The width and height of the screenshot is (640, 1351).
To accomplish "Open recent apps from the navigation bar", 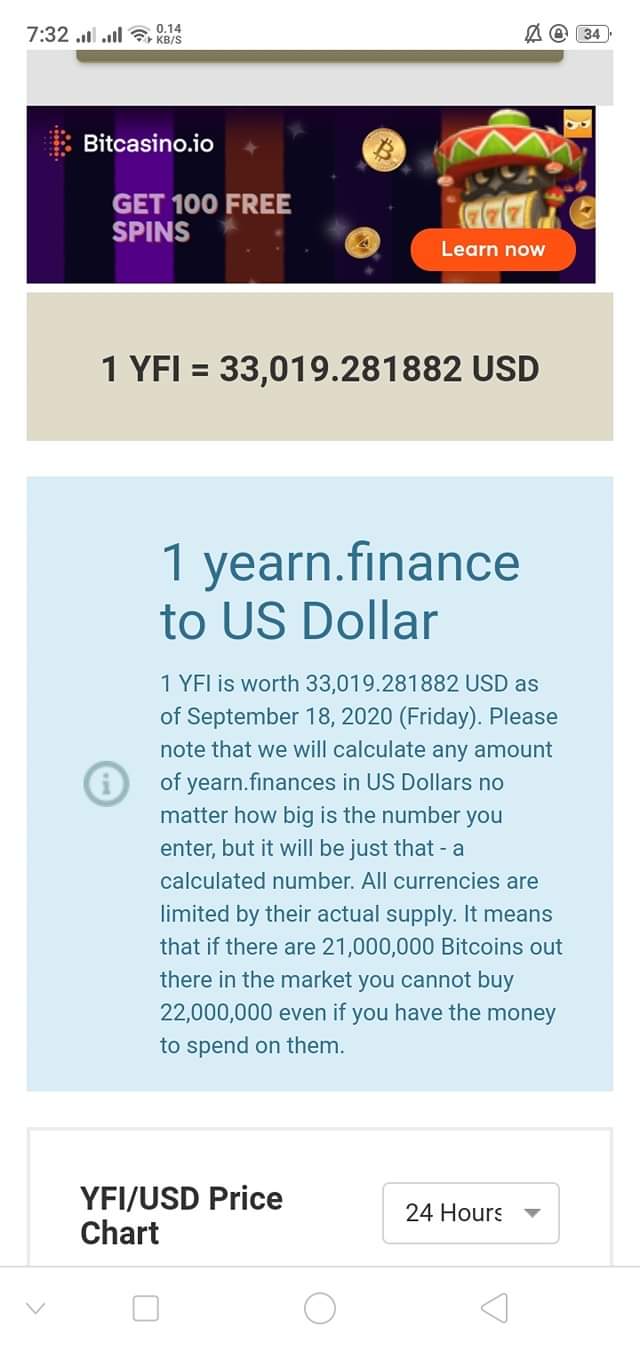I will tap(146, 1308).
